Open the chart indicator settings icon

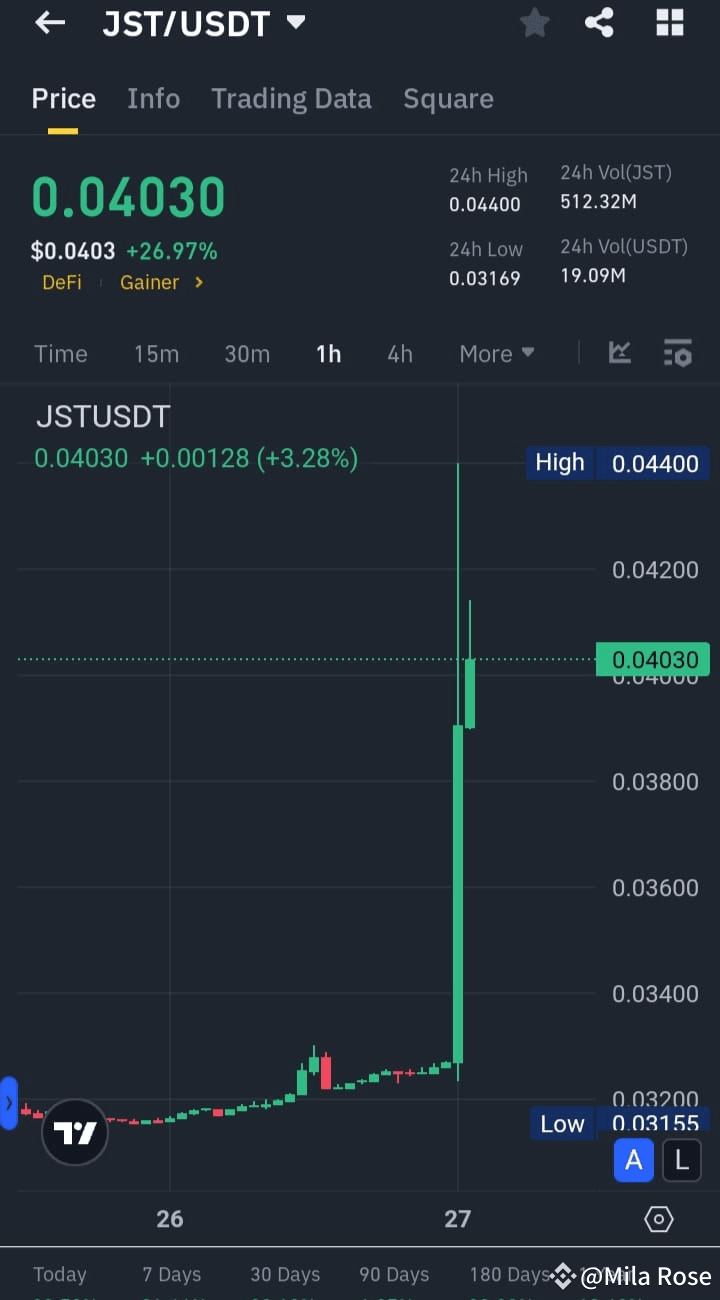(x=678, y=352)
